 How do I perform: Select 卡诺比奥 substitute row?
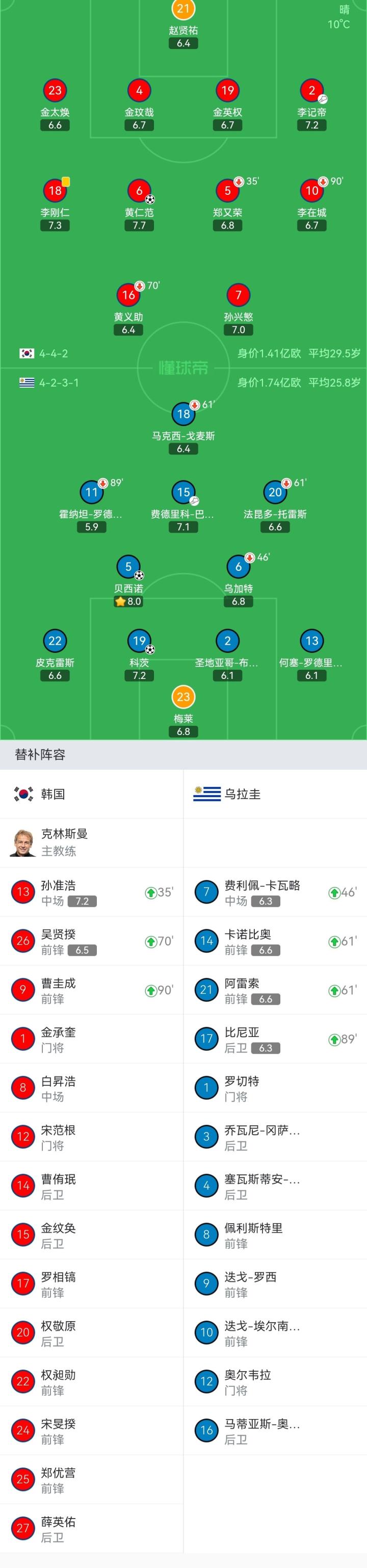click(x=275, y=941)
